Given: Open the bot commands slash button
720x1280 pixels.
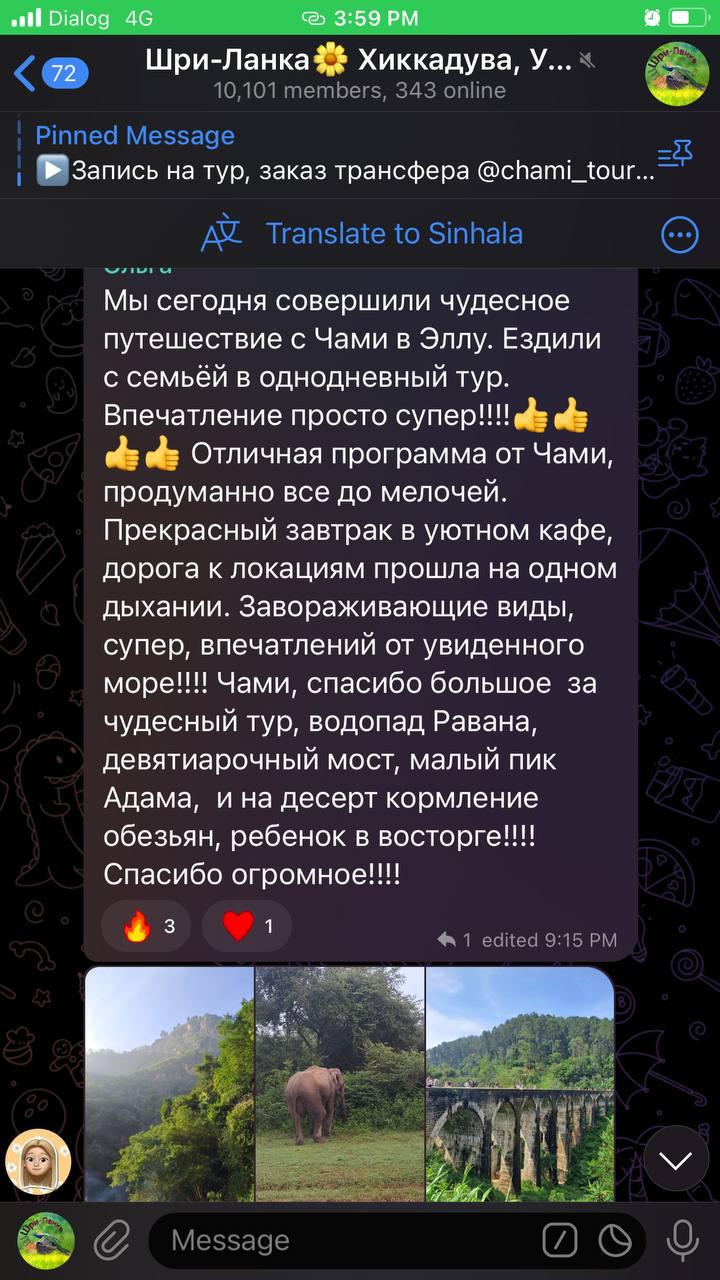Looking at the screenshot, I should click(x=560, y=1241).
